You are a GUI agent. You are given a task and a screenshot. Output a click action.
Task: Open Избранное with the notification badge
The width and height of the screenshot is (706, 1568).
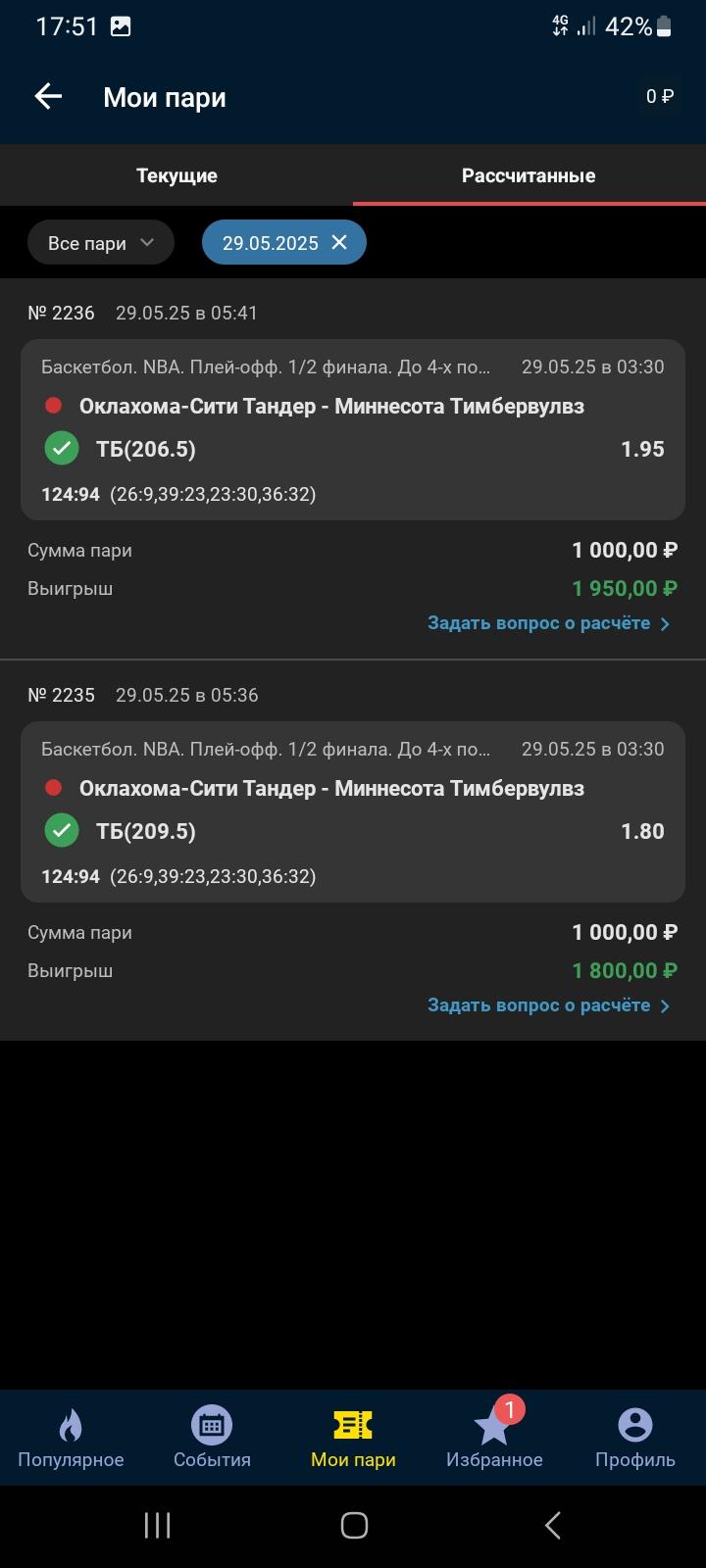coord(494,1439)
